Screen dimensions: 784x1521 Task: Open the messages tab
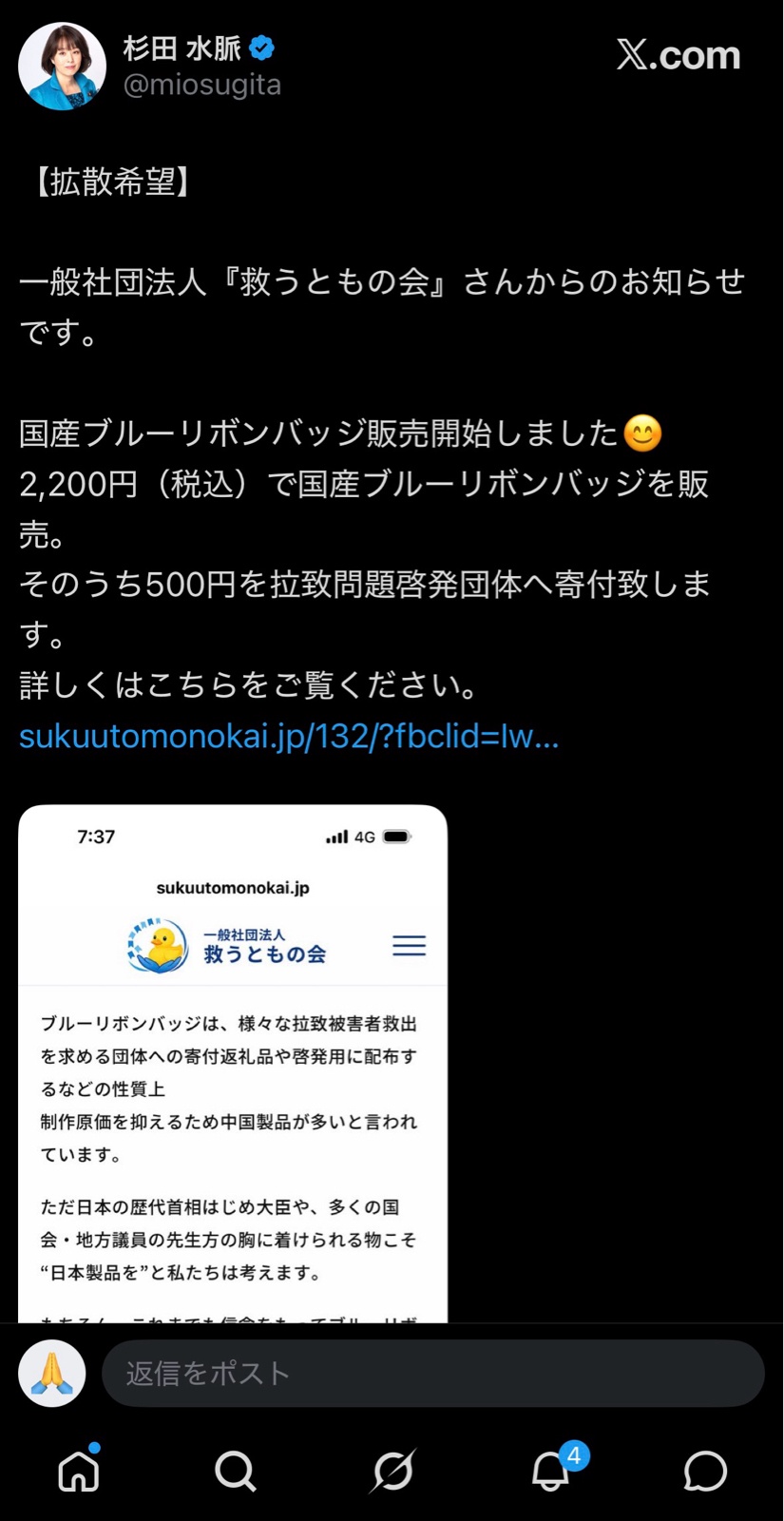point(705,1472)
